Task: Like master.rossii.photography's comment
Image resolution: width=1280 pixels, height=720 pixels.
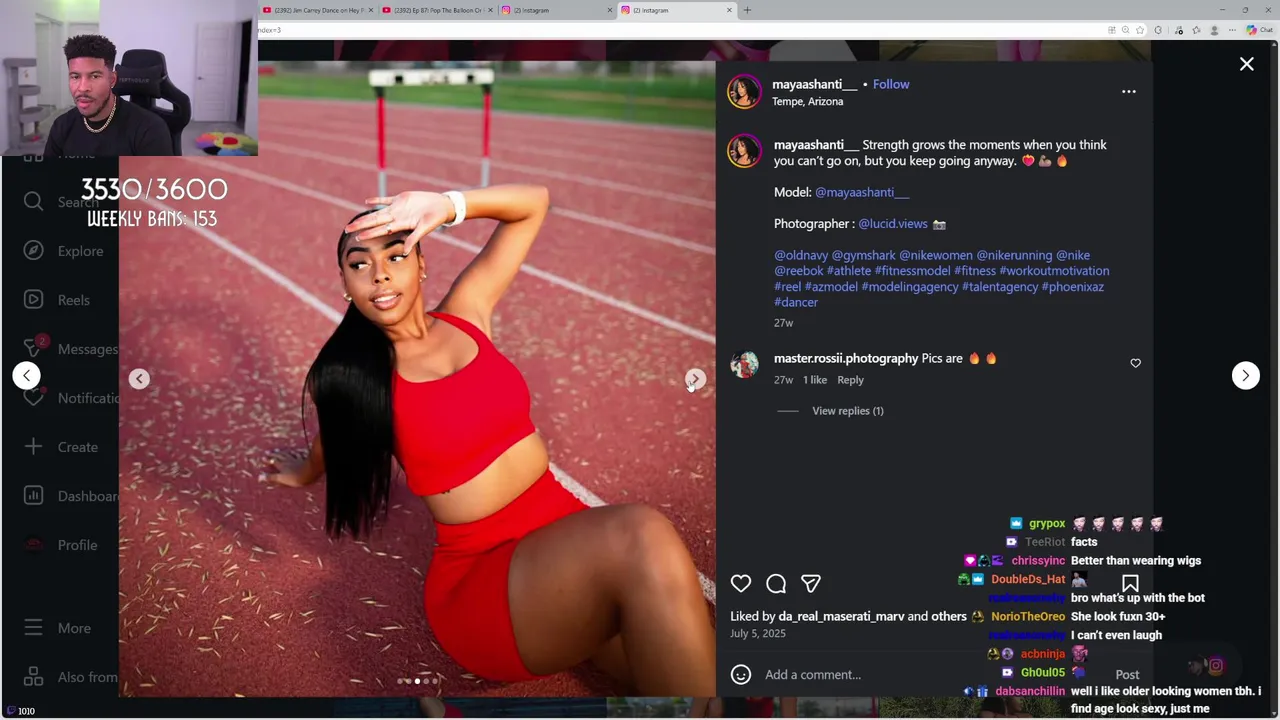Action: tap(1135, 363)
